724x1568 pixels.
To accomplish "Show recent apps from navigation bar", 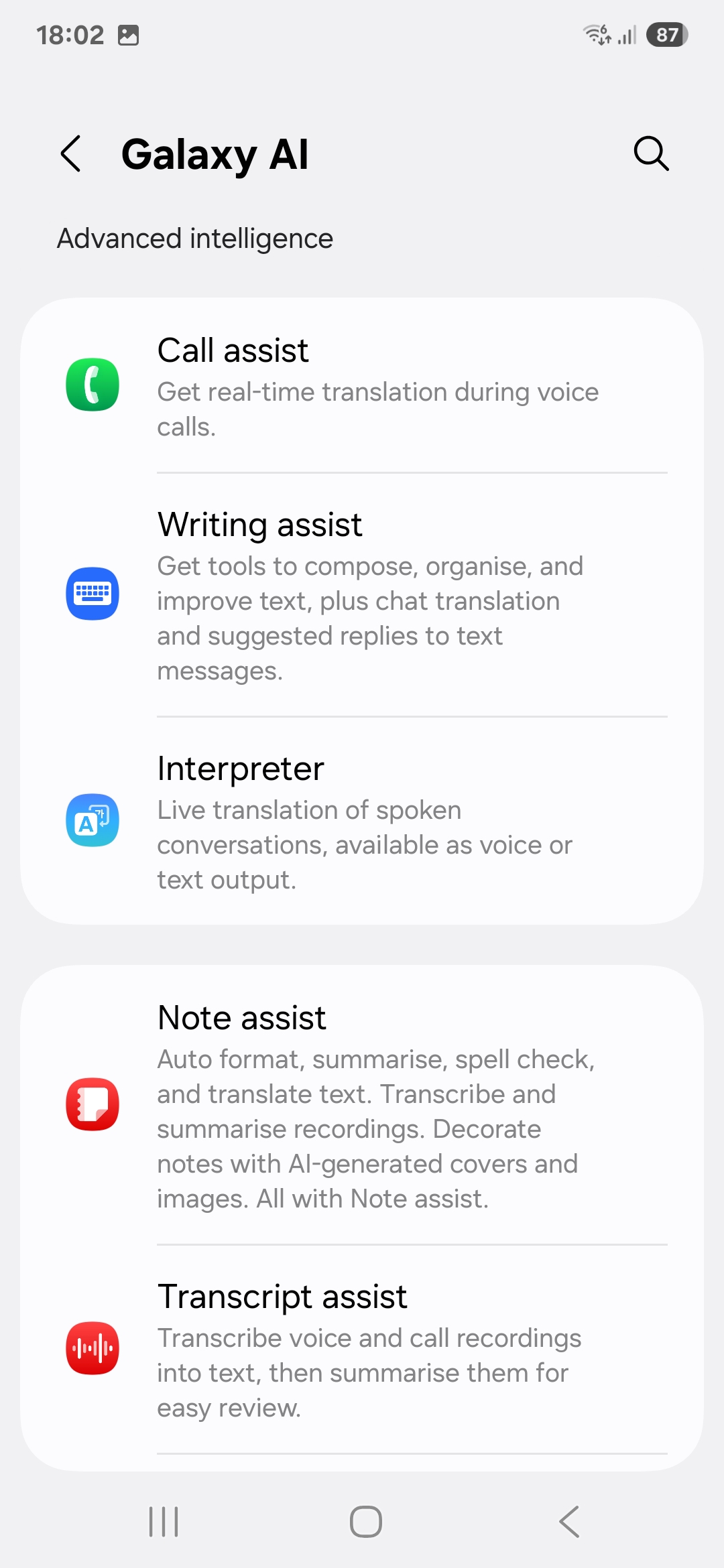I will (x=164, y=1522).
